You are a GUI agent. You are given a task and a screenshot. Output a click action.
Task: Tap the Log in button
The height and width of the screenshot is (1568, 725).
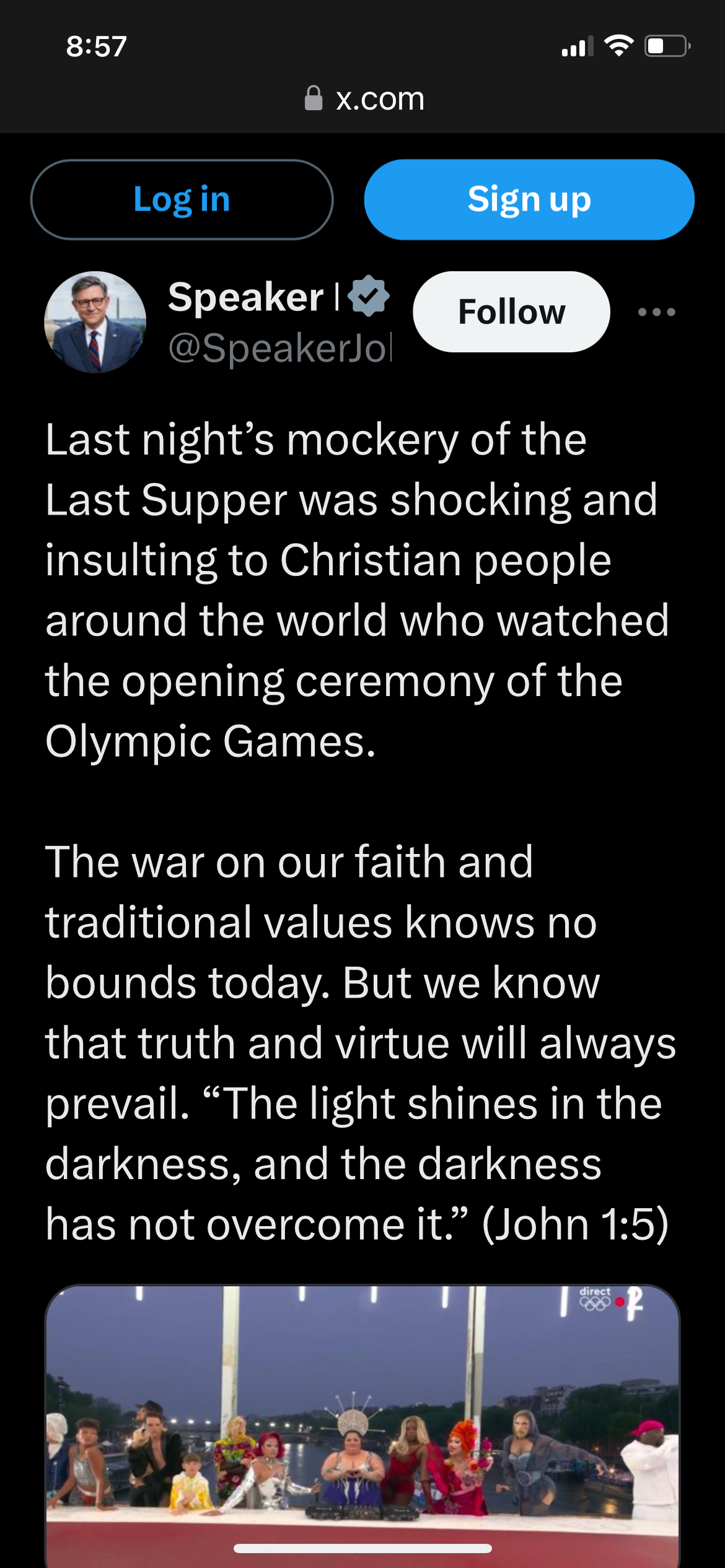click(x=182, y=199)
